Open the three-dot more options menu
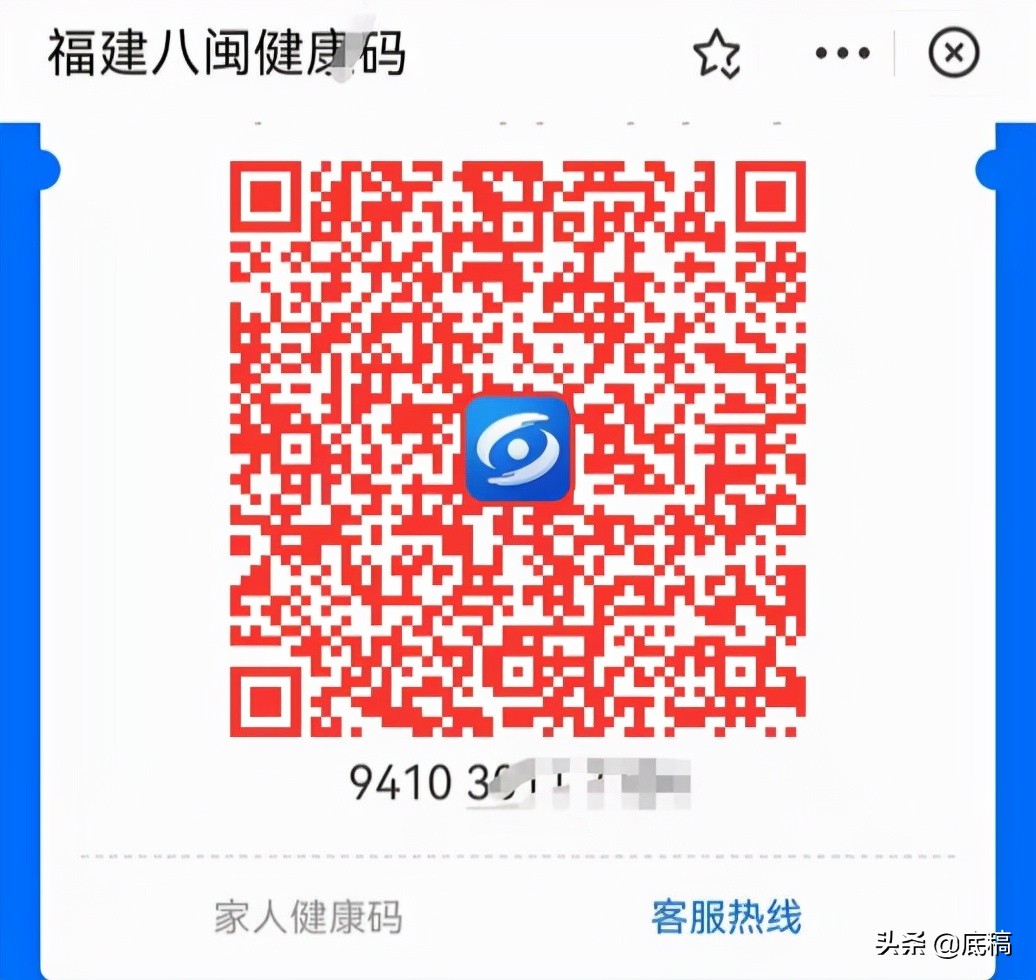This screenshot has height=980, width=1036. tap(844, 53)
